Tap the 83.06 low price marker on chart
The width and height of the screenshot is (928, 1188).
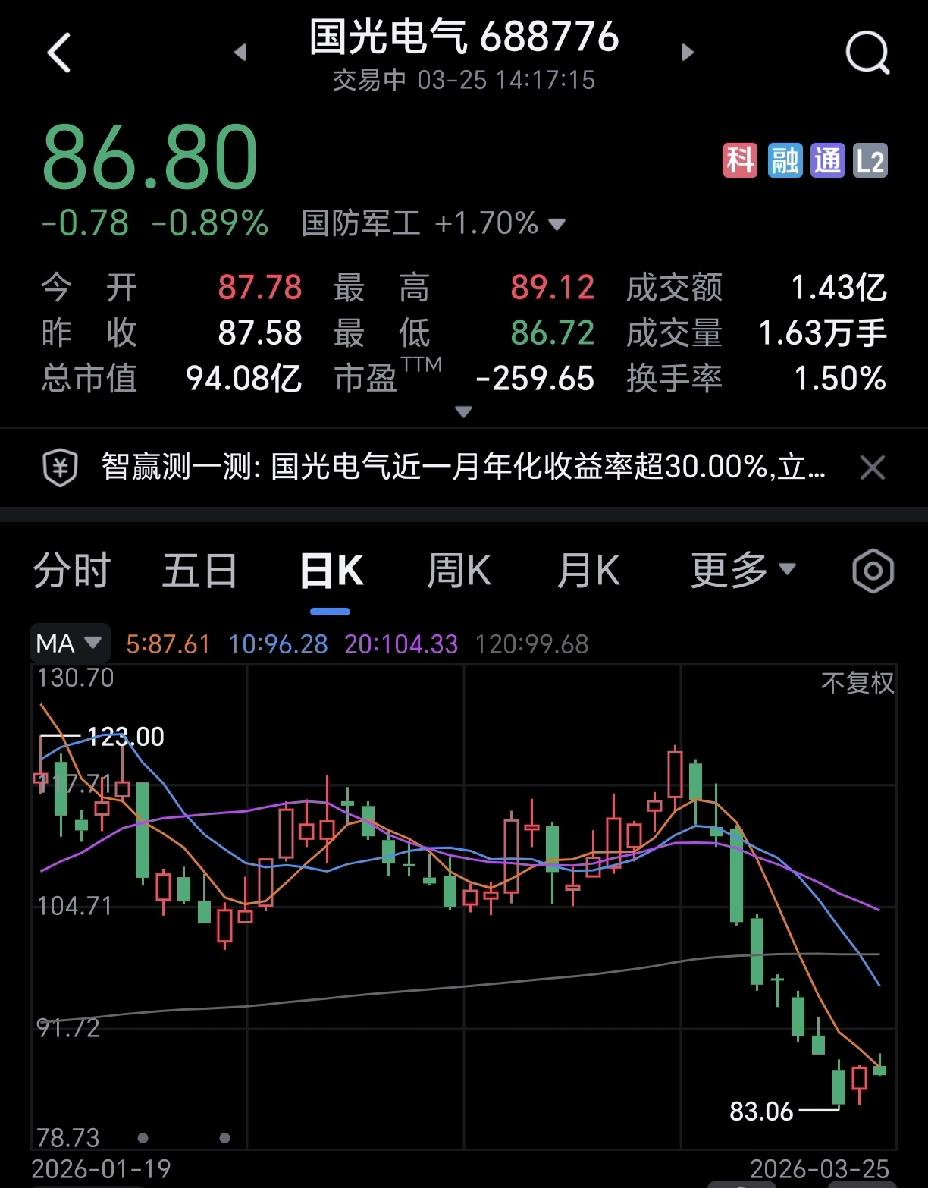pos(762,1112)
